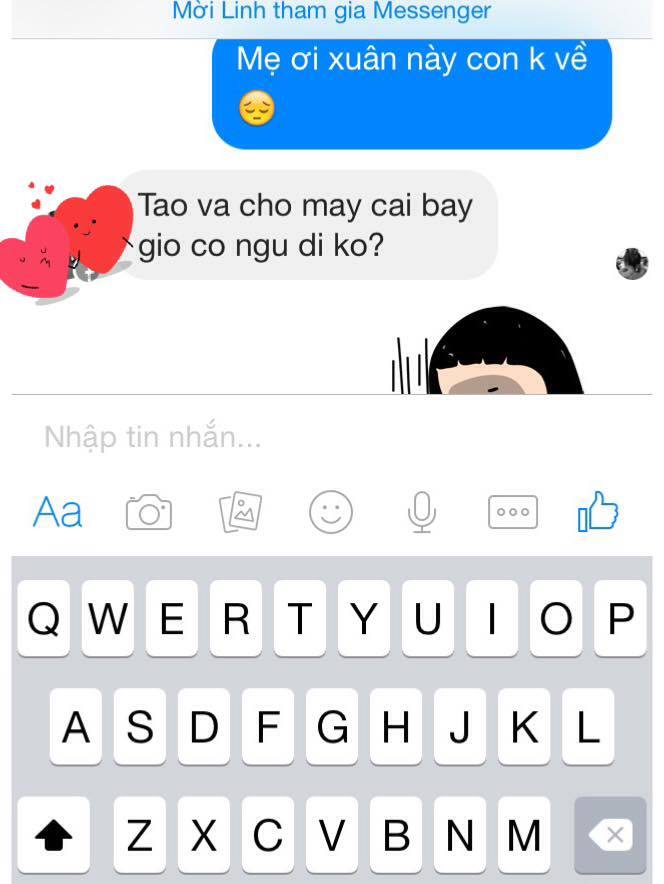Open the camera to take a photo
This screenshot has height=884, width=664.
click(x=149, y=513)
